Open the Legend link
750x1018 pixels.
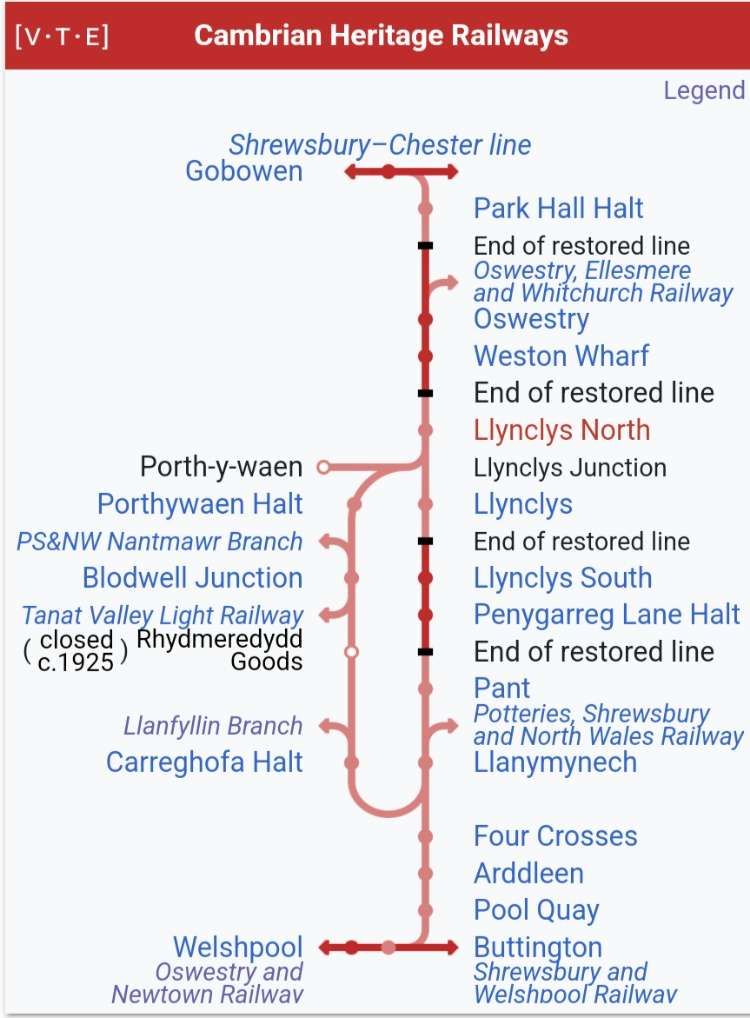pyautogui.click(x=704, y=91)
